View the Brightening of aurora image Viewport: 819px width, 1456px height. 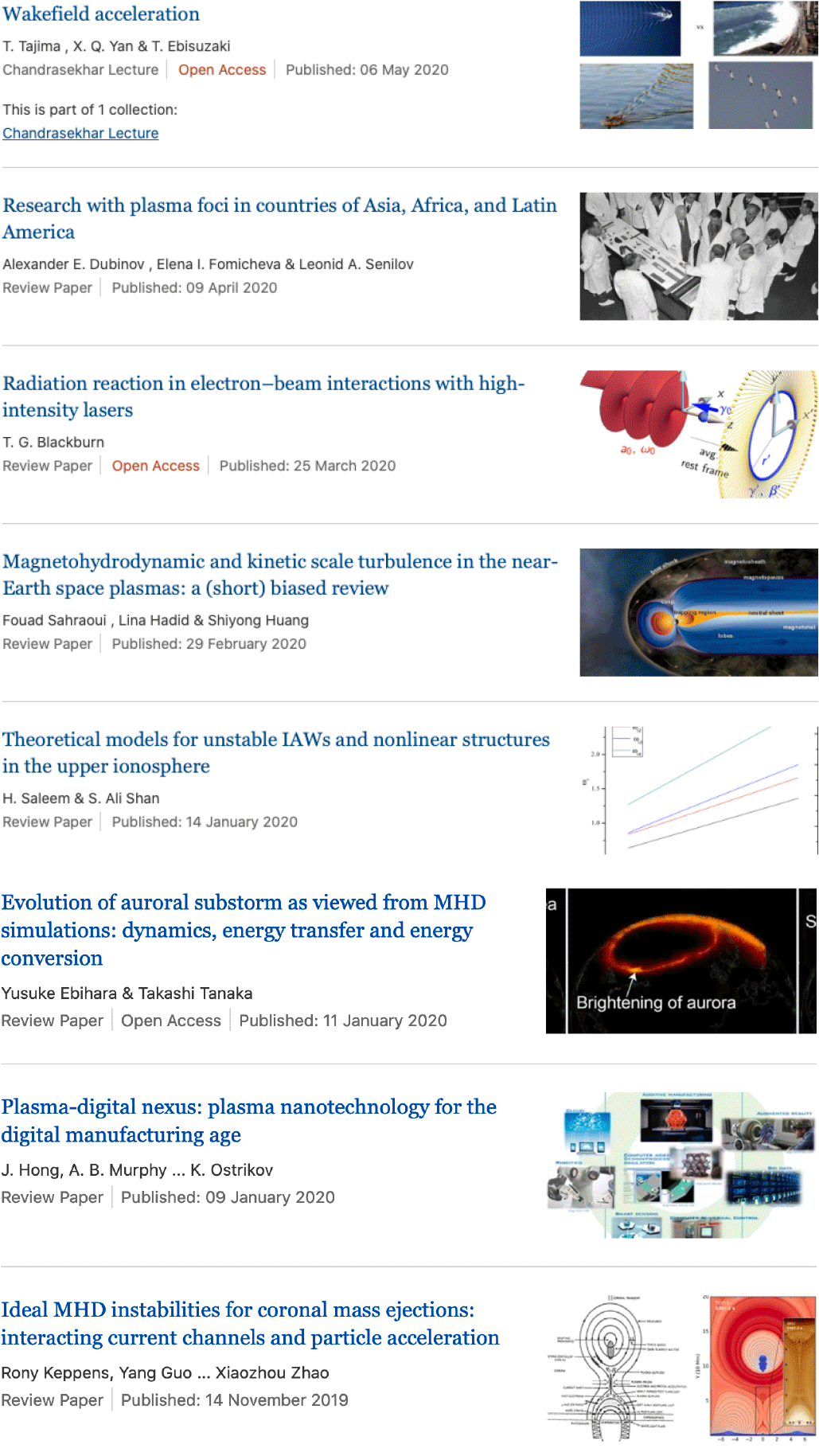(681, 961)
